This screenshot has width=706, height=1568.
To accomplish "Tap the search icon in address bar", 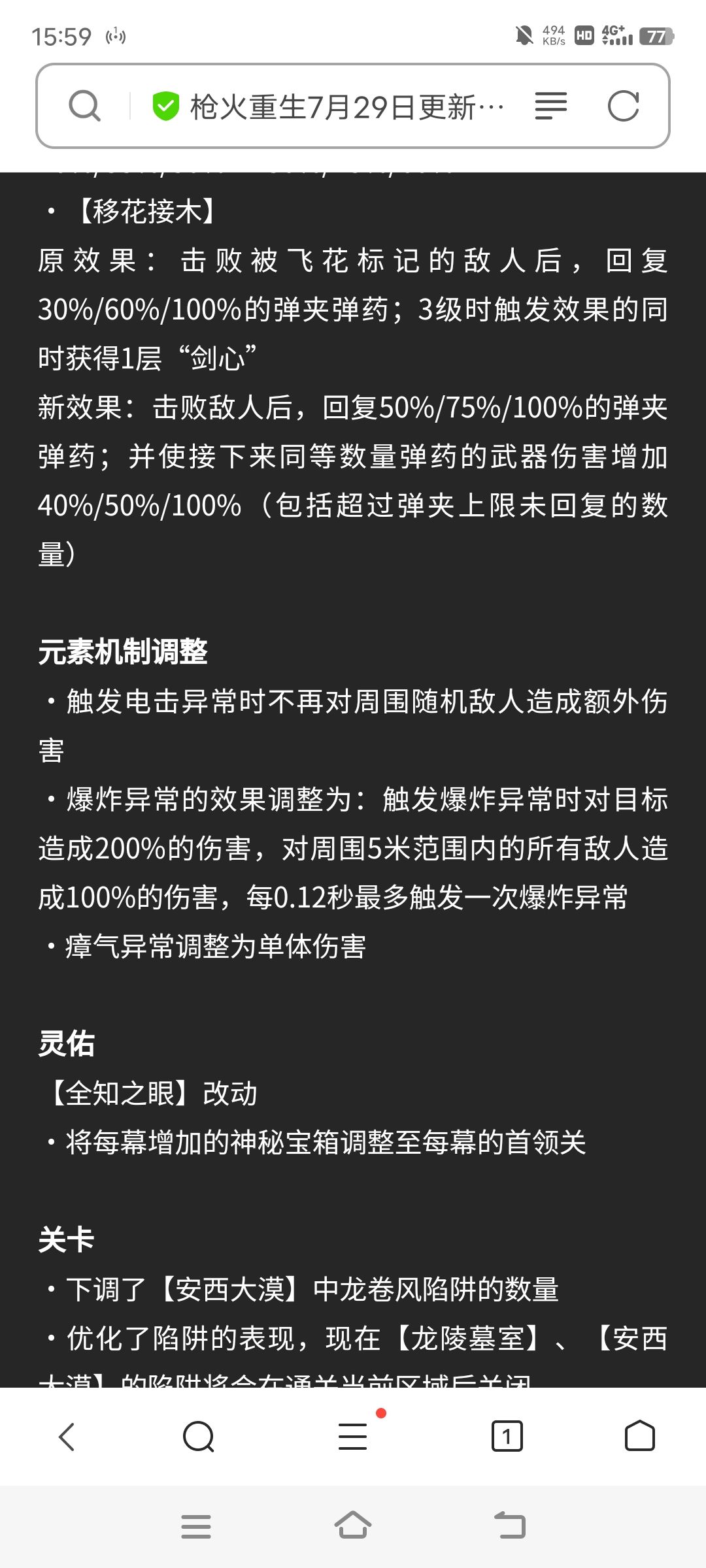I will click(x=84, y=106).
